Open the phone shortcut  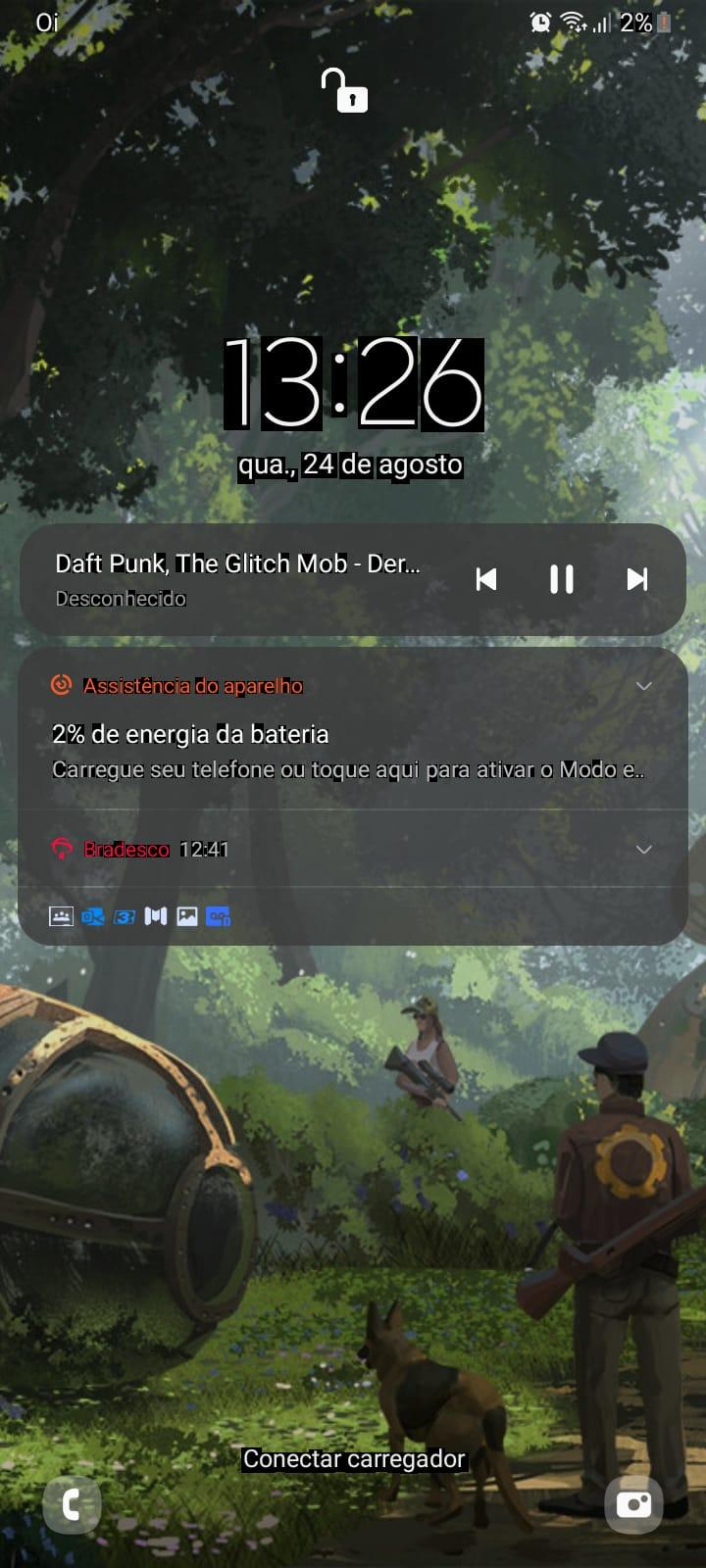click(x=73, y=1504)
